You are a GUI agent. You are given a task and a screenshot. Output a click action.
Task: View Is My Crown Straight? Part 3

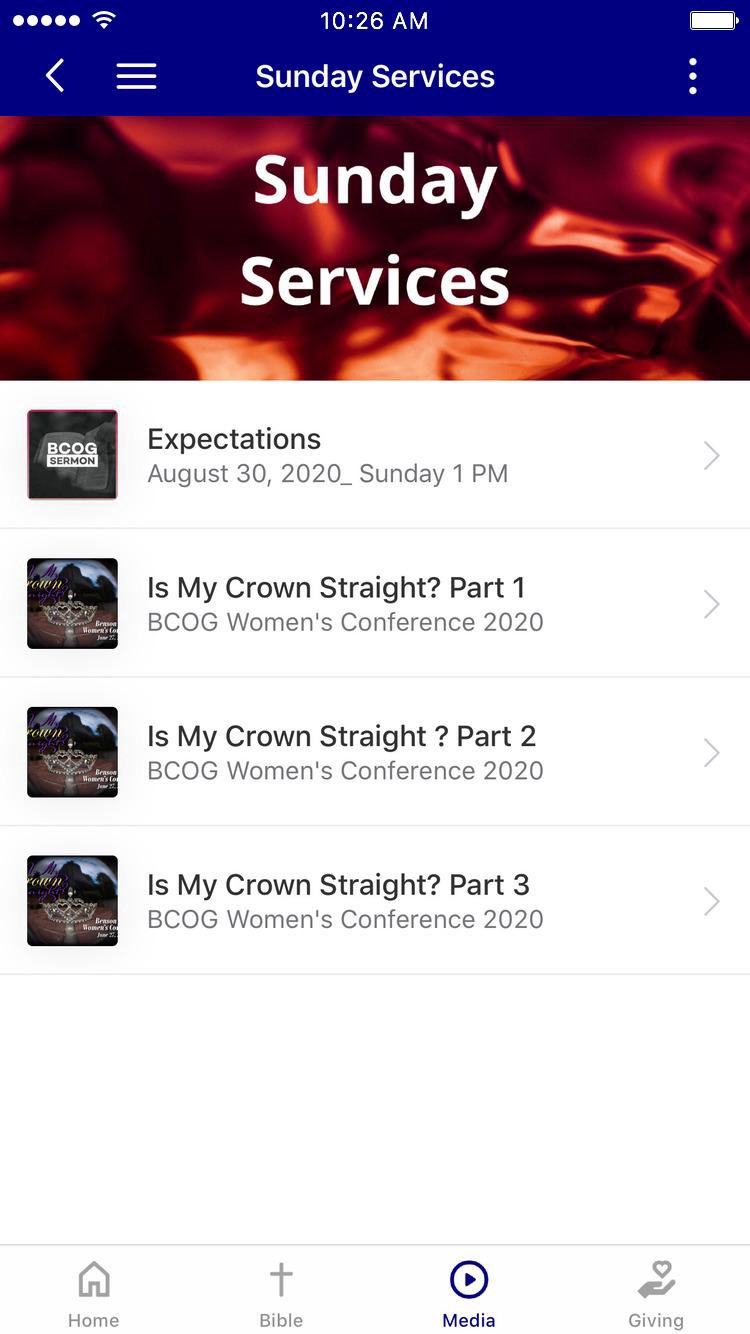374,900
